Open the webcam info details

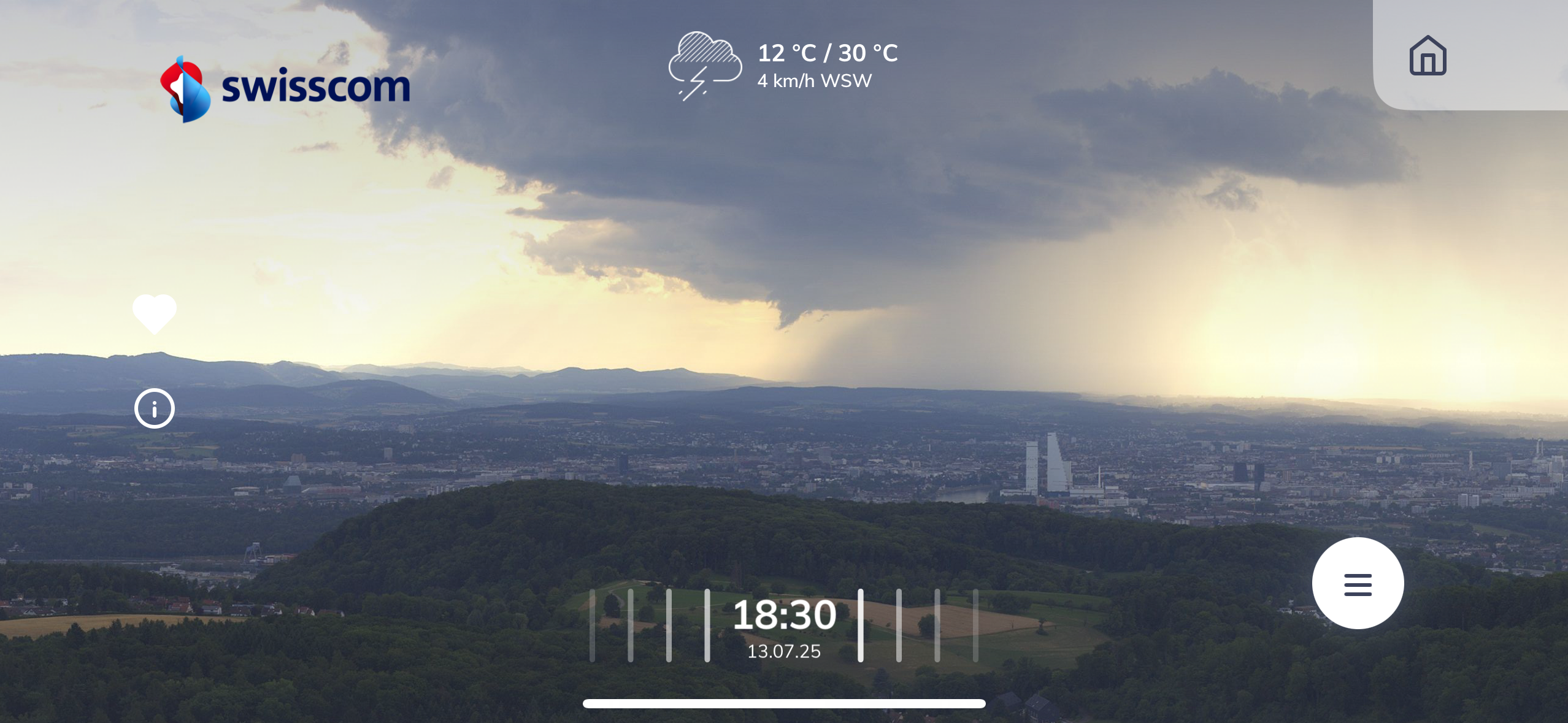pyautogui.click(x=155, y=408)
